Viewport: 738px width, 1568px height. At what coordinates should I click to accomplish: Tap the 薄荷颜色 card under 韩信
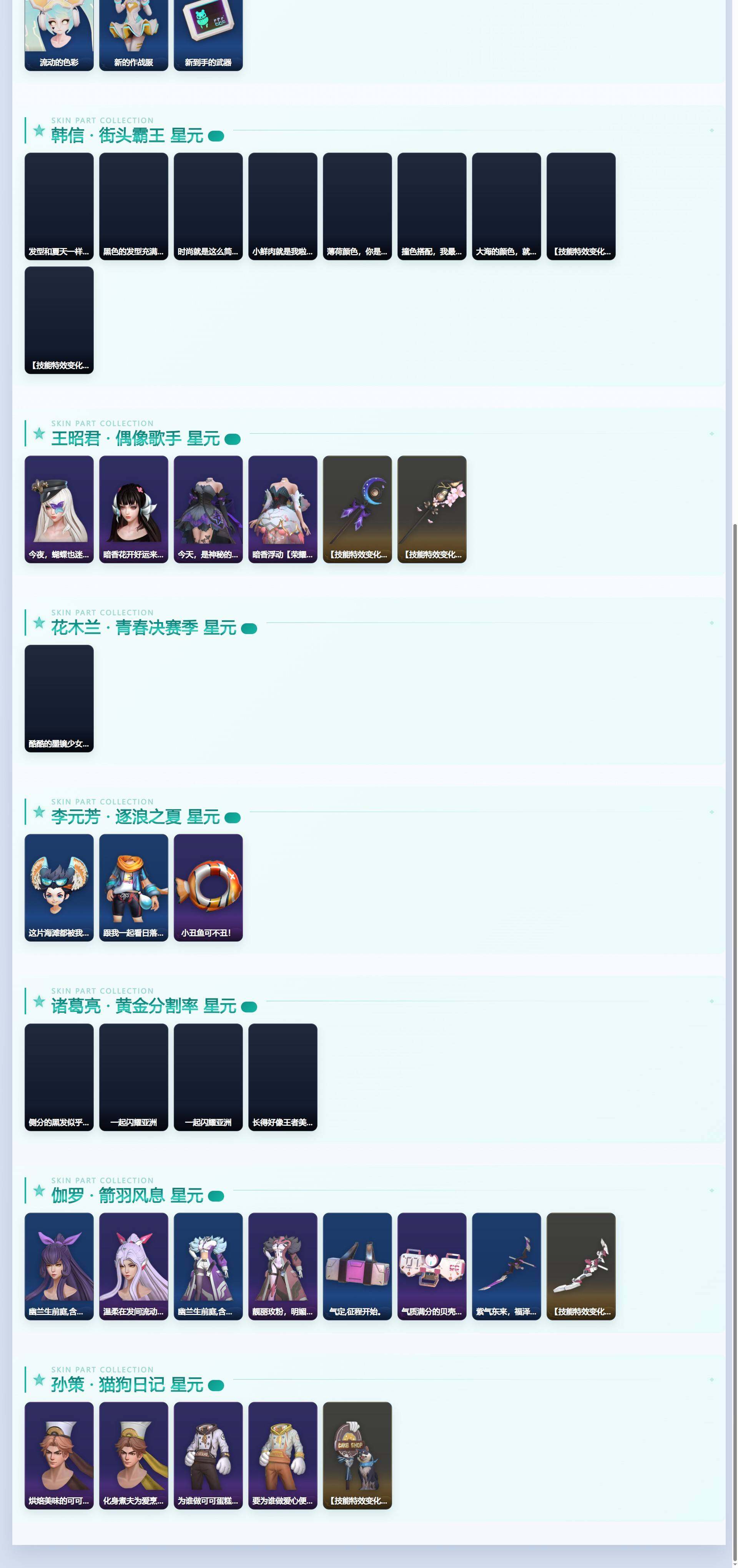click(357, 206)
